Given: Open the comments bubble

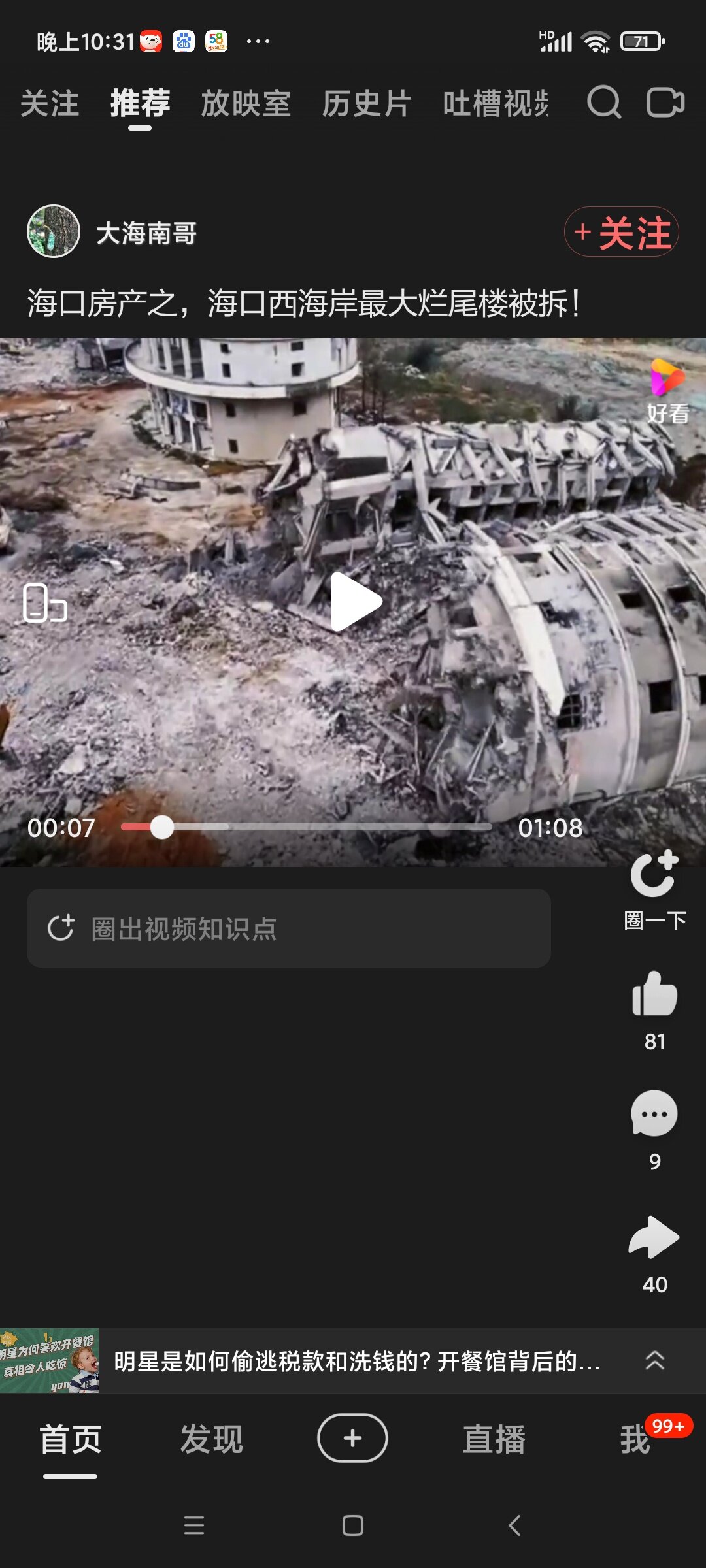Looking at the screenshot, I should pyautogui.click(x=654, y=1114).
